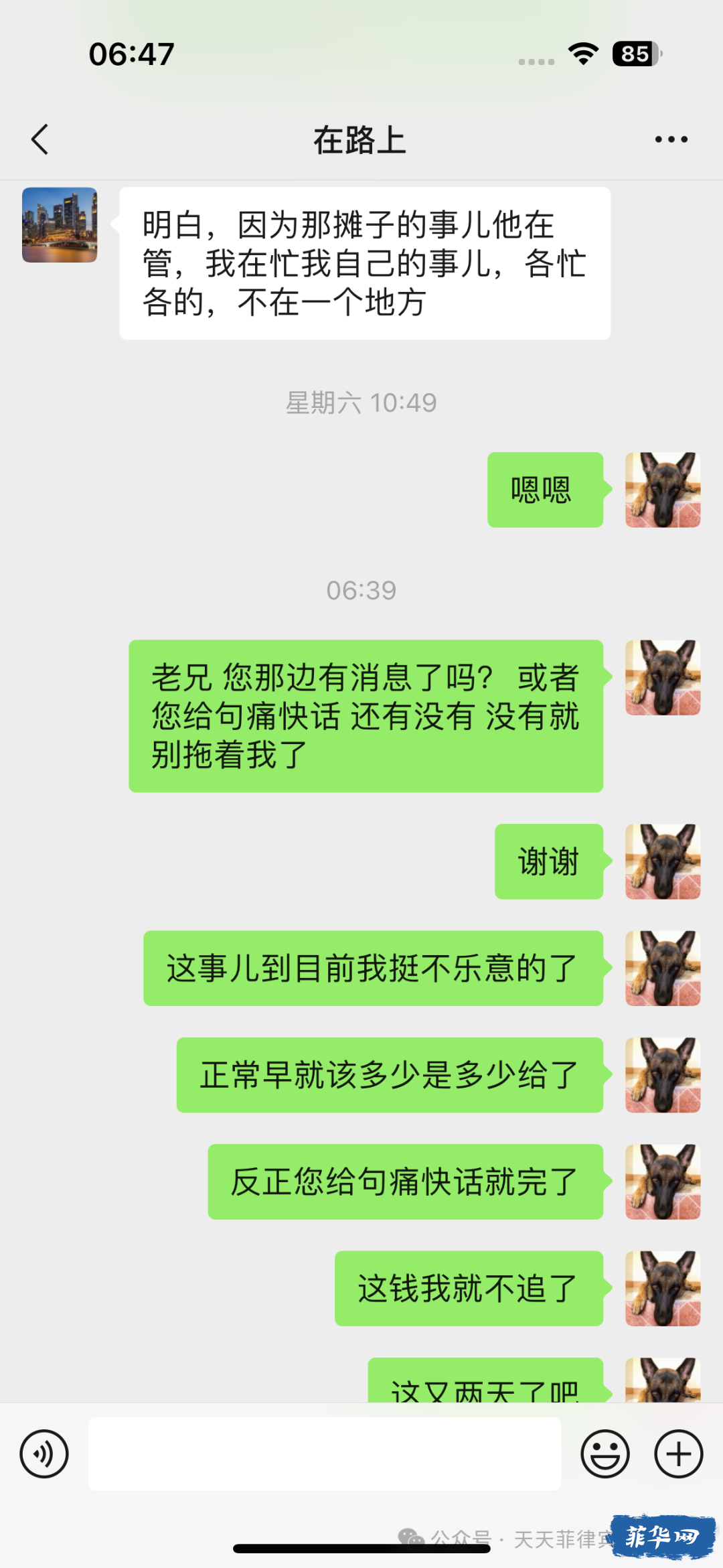Open the plus attachments menu

pyautogui.click(x=678, y=1453)
